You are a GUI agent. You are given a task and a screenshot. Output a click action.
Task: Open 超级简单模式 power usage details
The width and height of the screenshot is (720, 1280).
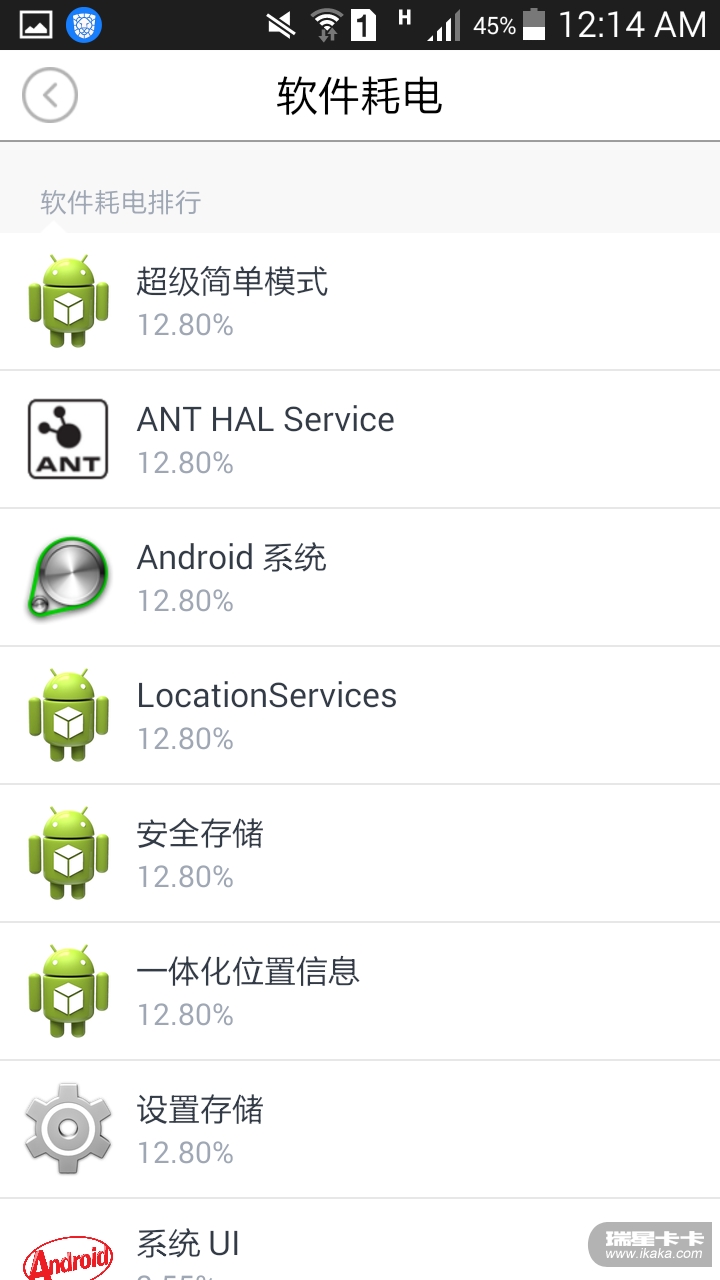[x=360, y=301]
